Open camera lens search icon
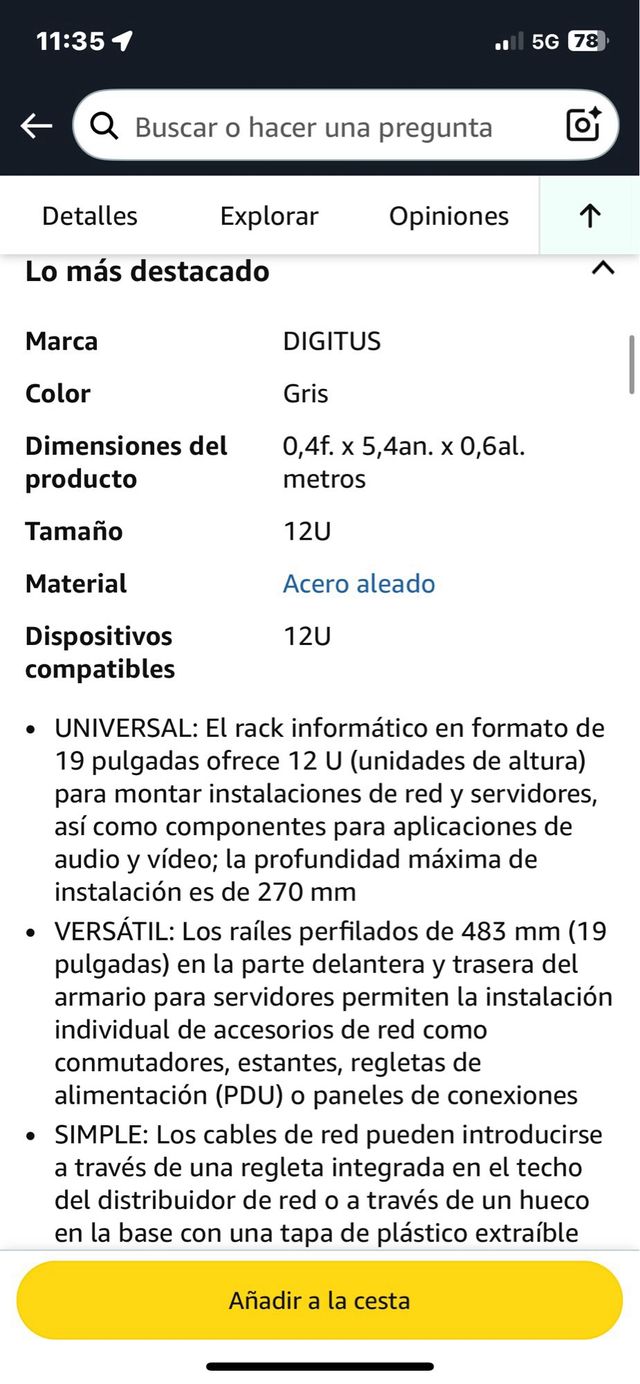640x1384 pixels. pos(583,125)
